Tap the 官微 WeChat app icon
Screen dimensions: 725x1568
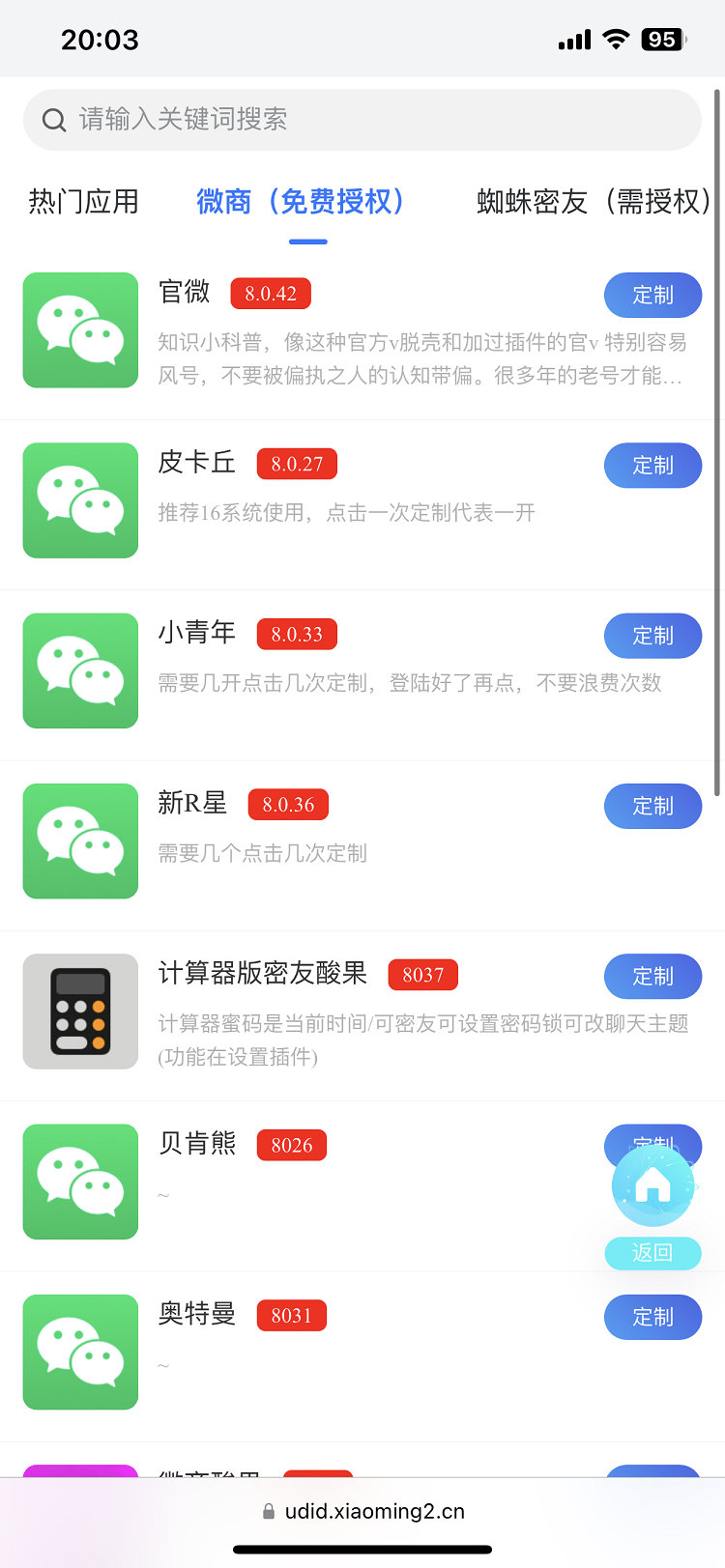(x=80, y=330)
